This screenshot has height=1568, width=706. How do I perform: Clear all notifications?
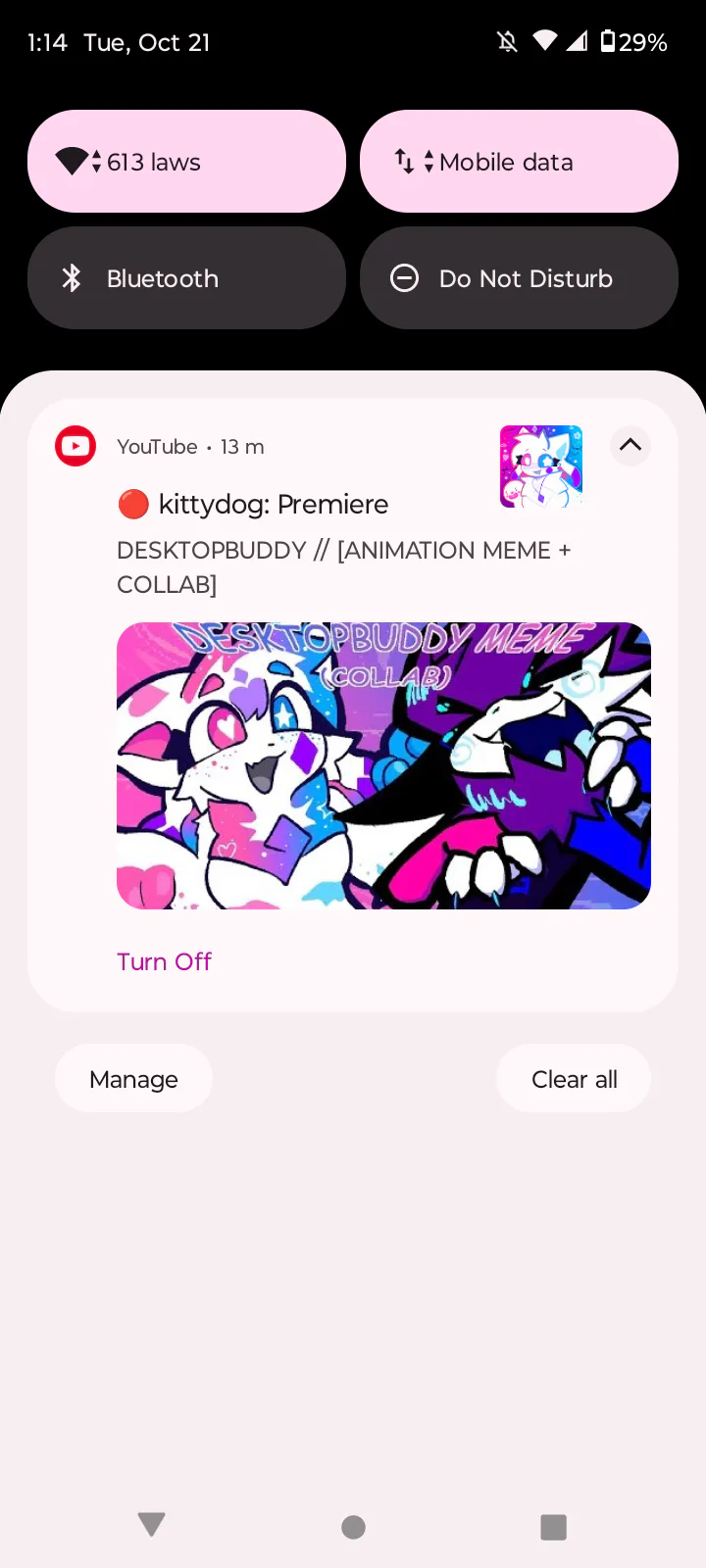pos(574,1079)
